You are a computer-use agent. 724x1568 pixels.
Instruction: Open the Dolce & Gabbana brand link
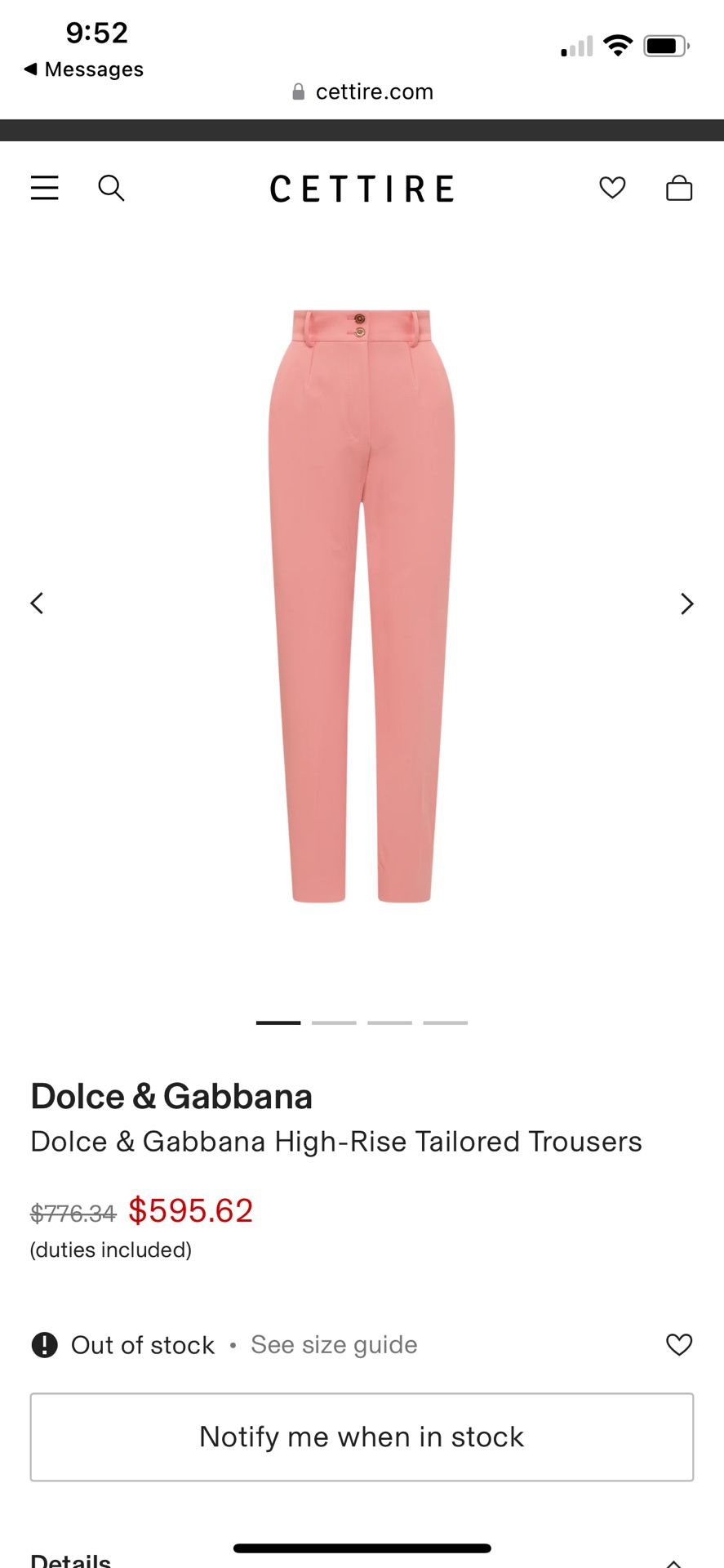[171, 1096]
